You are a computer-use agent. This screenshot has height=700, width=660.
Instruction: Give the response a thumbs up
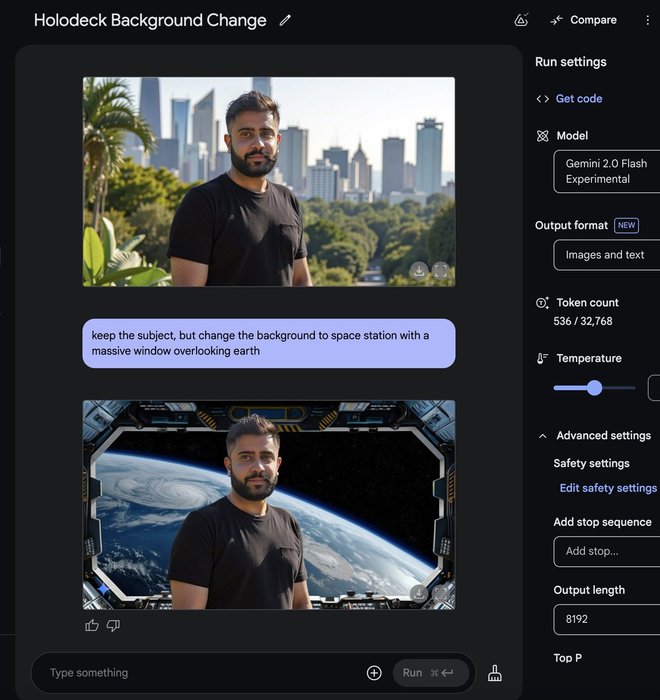pos(92,626)
